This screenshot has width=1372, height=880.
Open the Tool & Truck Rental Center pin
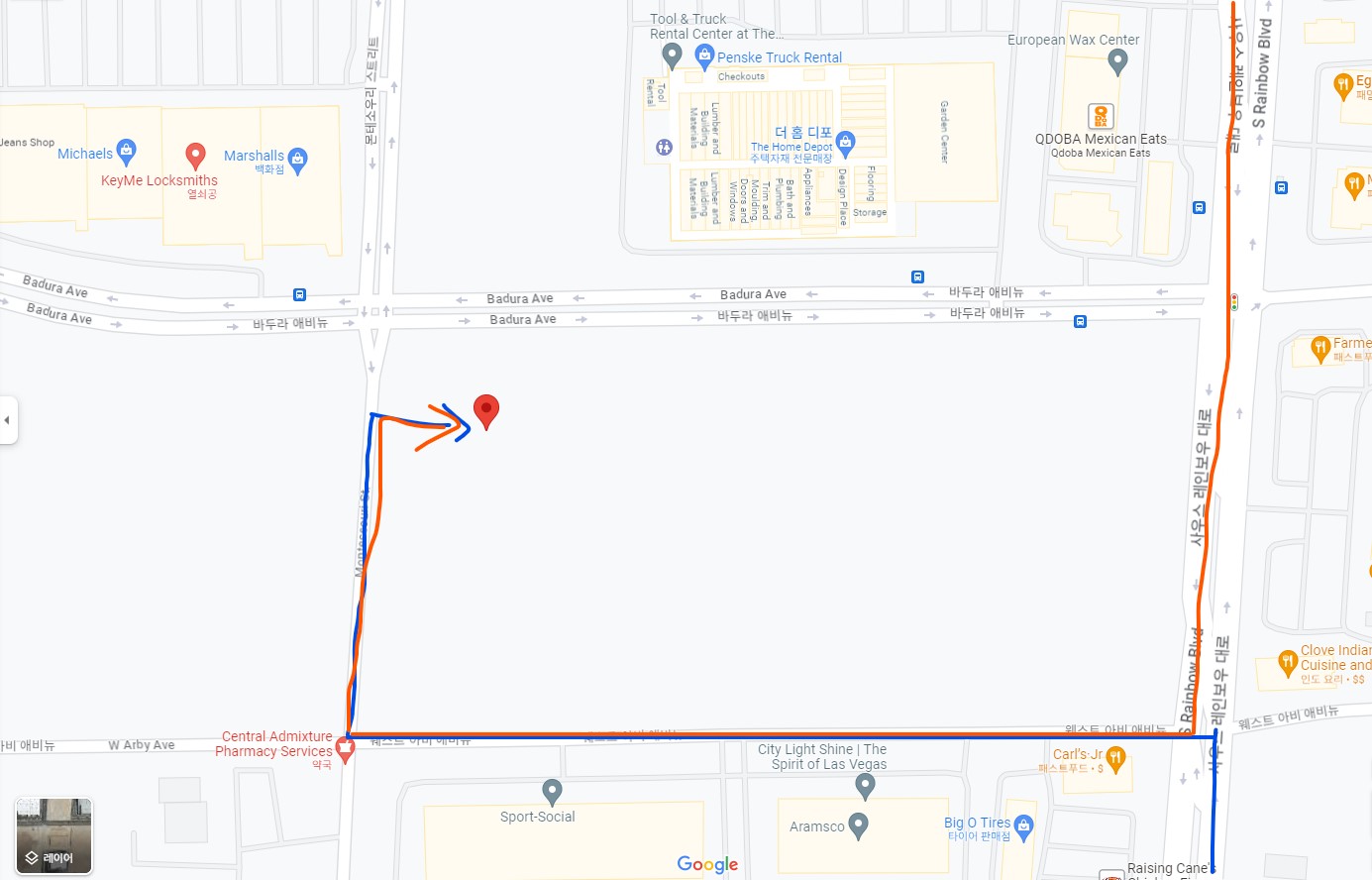[x=672, y=55]
